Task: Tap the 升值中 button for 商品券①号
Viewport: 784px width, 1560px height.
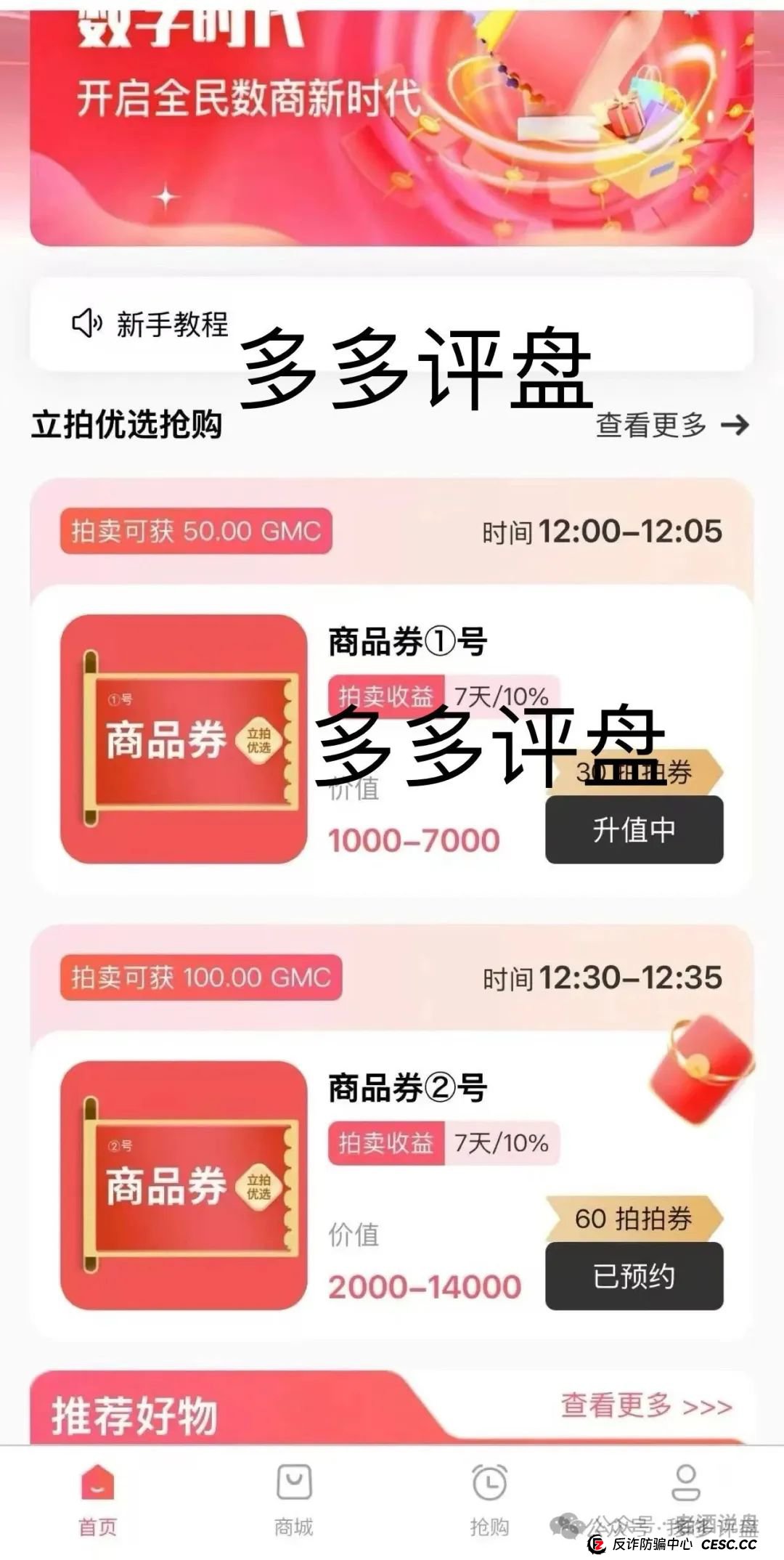Action: [x=634, y=829]
